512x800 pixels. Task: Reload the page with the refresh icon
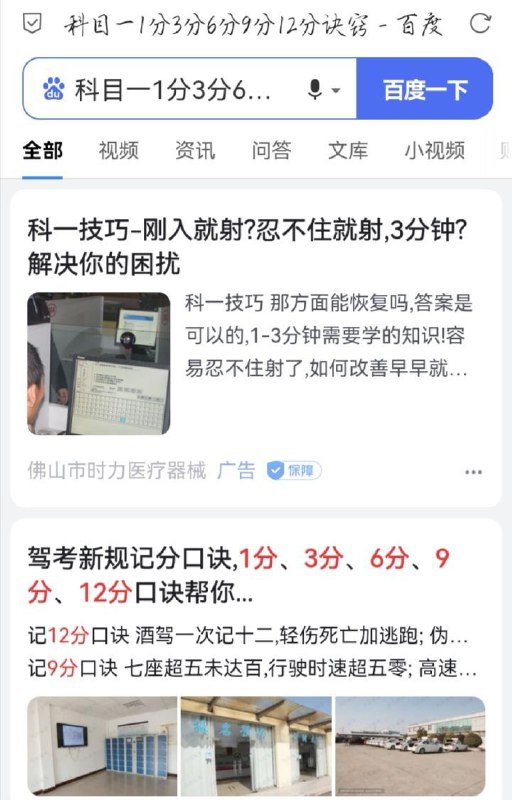[479, 23]
